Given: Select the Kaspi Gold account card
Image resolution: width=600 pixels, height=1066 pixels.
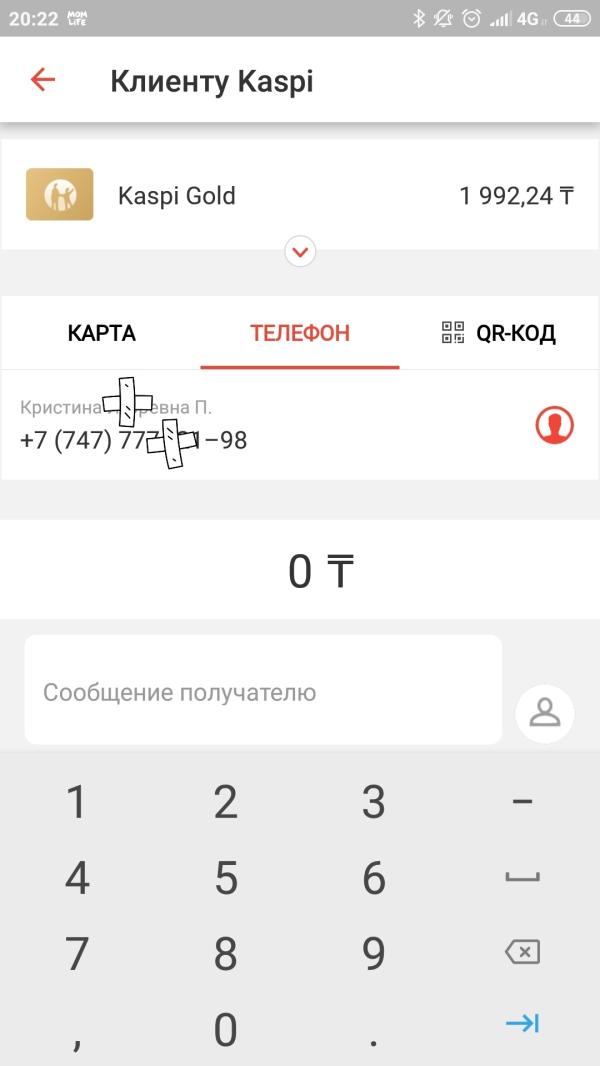Looking at the screenshot, I should click(x=300, y=195).
